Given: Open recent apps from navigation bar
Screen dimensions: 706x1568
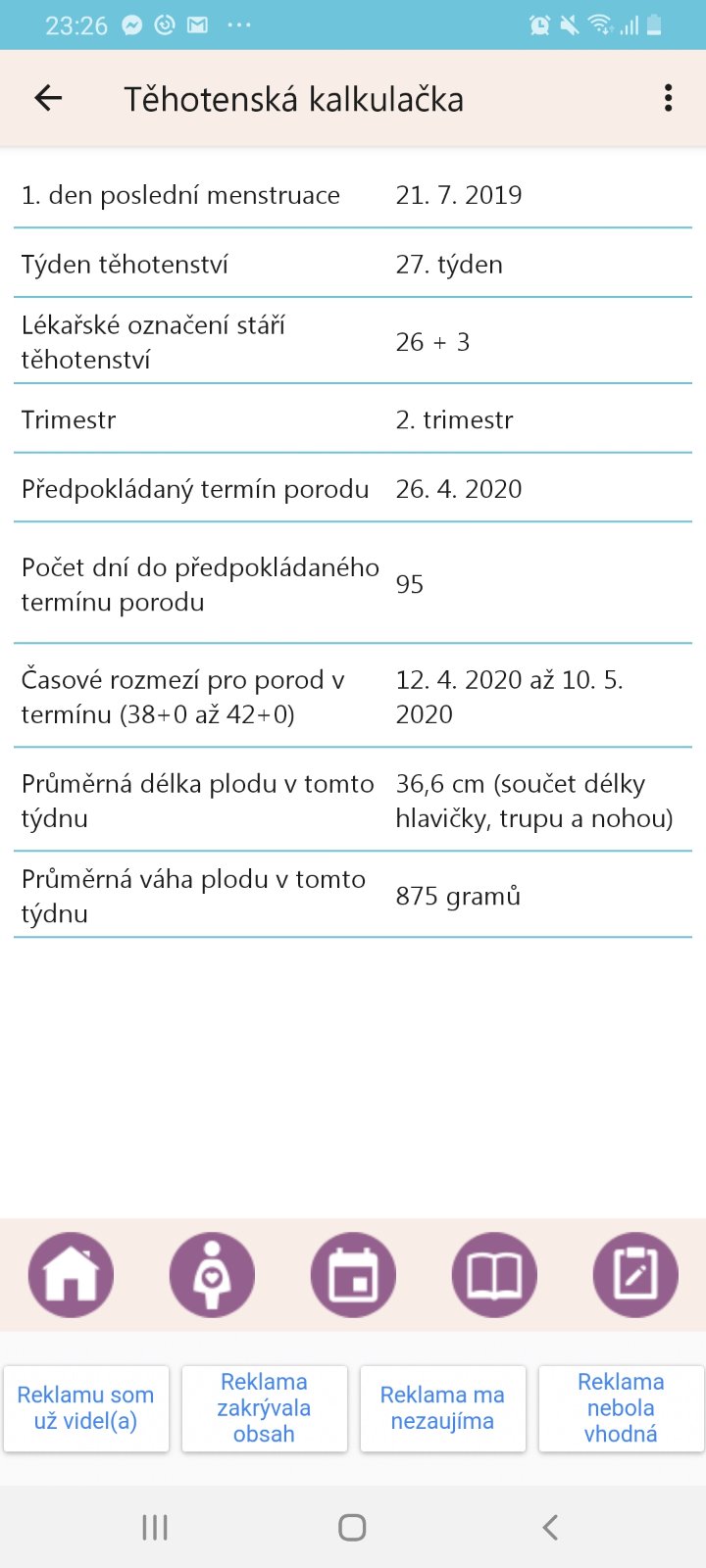Looking at the screenshot, I should pyautogui.click(x=155, y=1527).
